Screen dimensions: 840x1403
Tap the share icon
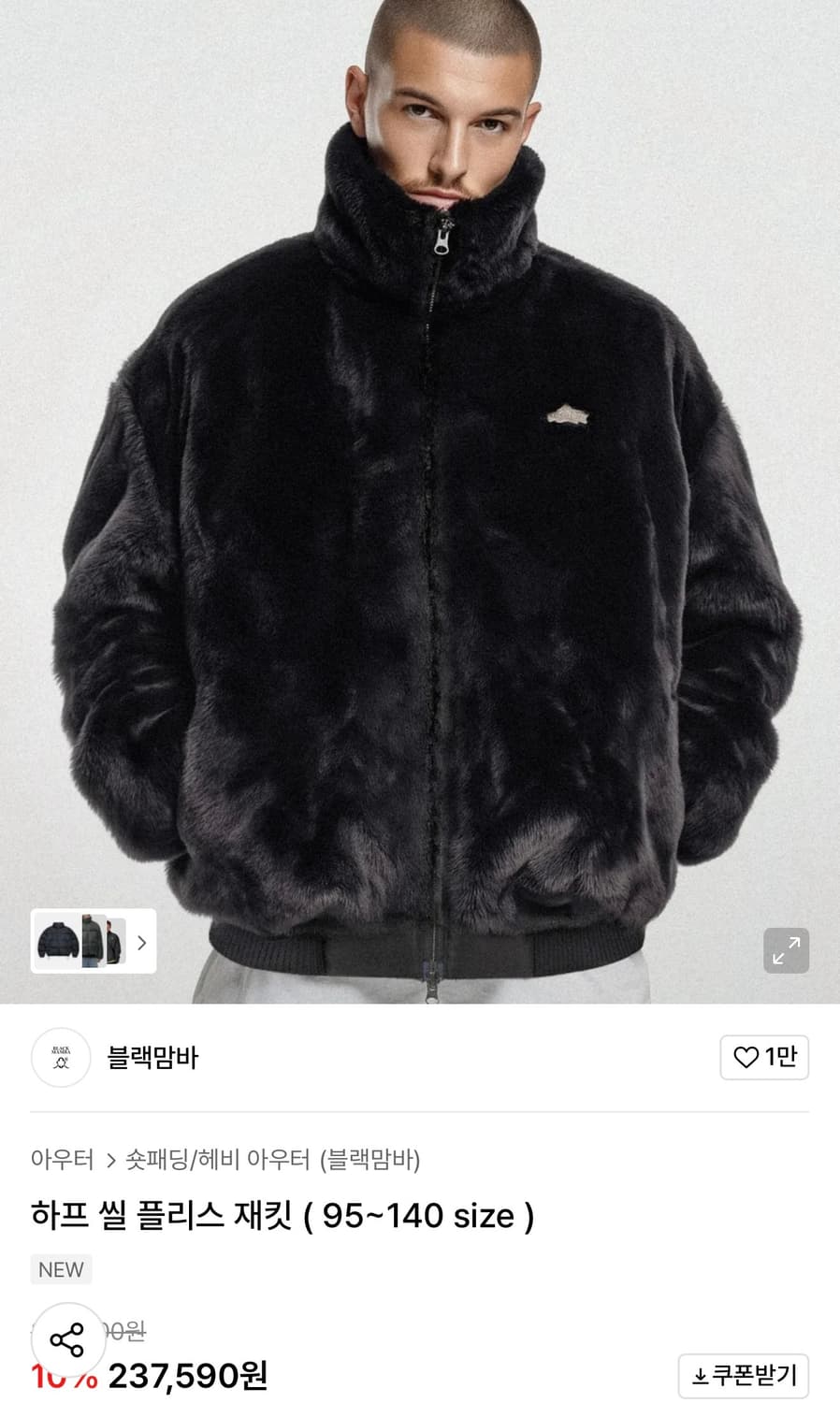coord(66,1344)
